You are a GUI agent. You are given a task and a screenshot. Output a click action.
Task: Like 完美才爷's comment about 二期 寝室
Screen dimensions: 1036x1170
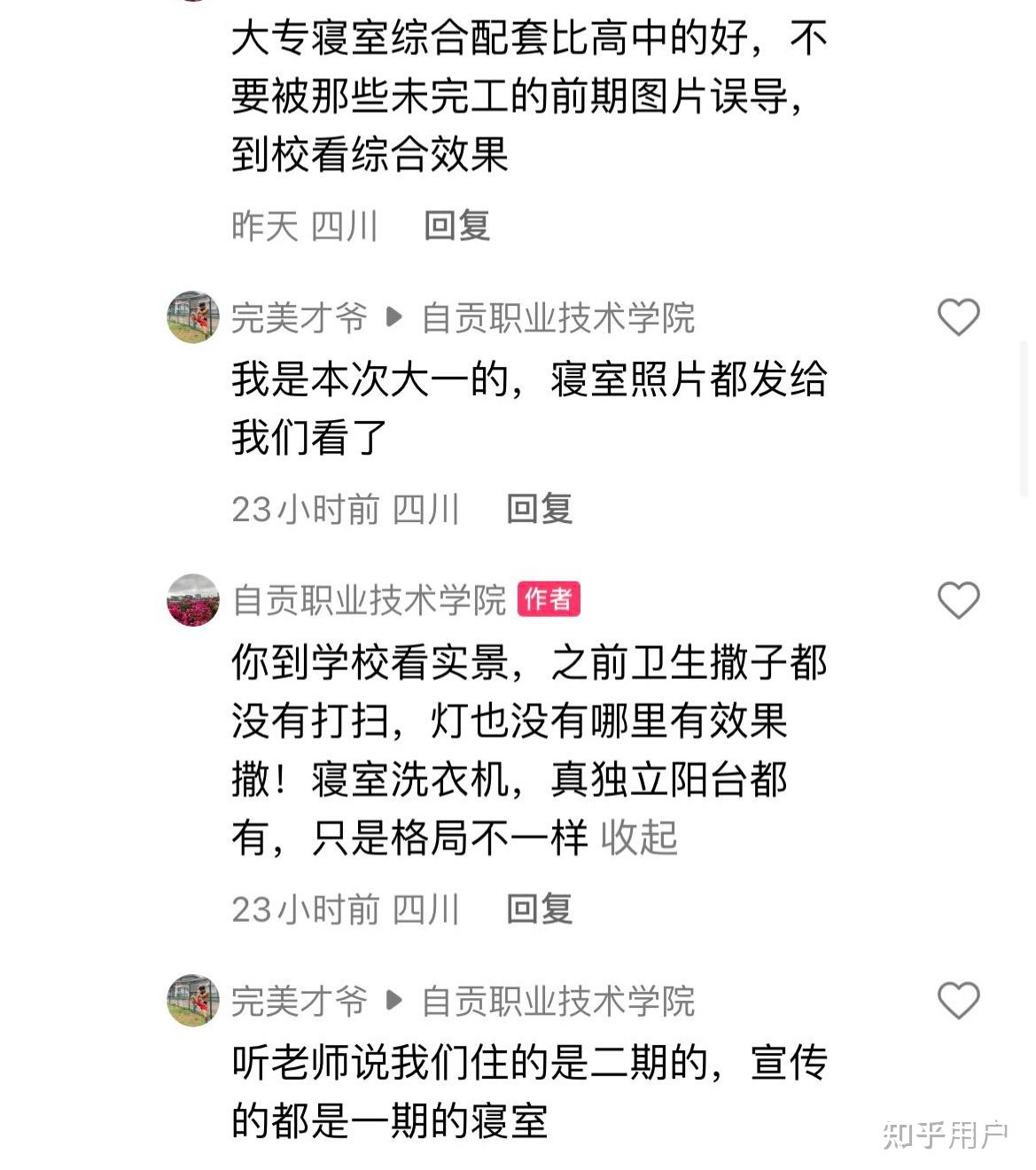(958, 1001)
